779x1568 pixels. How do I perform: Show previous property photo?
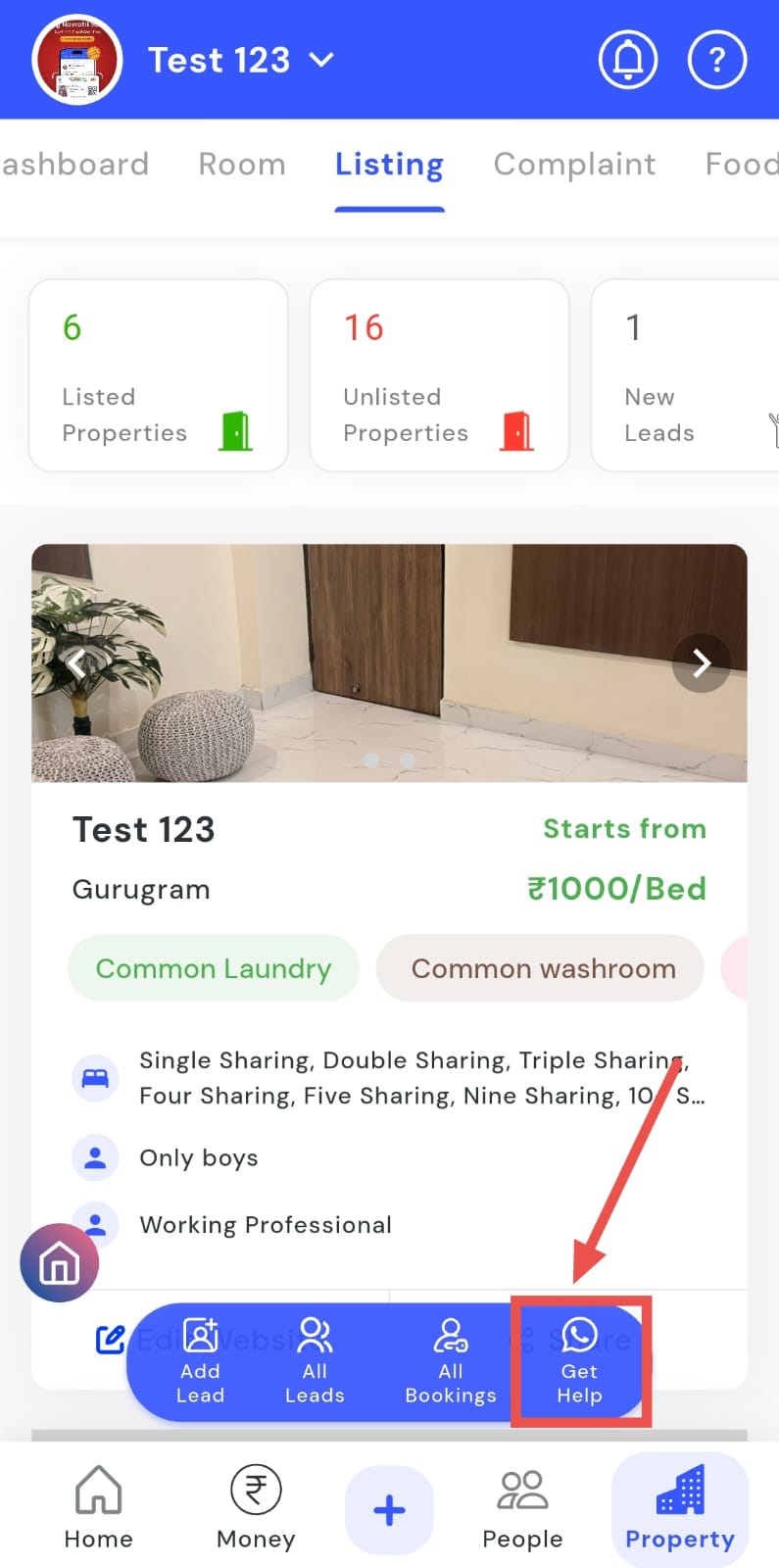click(77, 663)
